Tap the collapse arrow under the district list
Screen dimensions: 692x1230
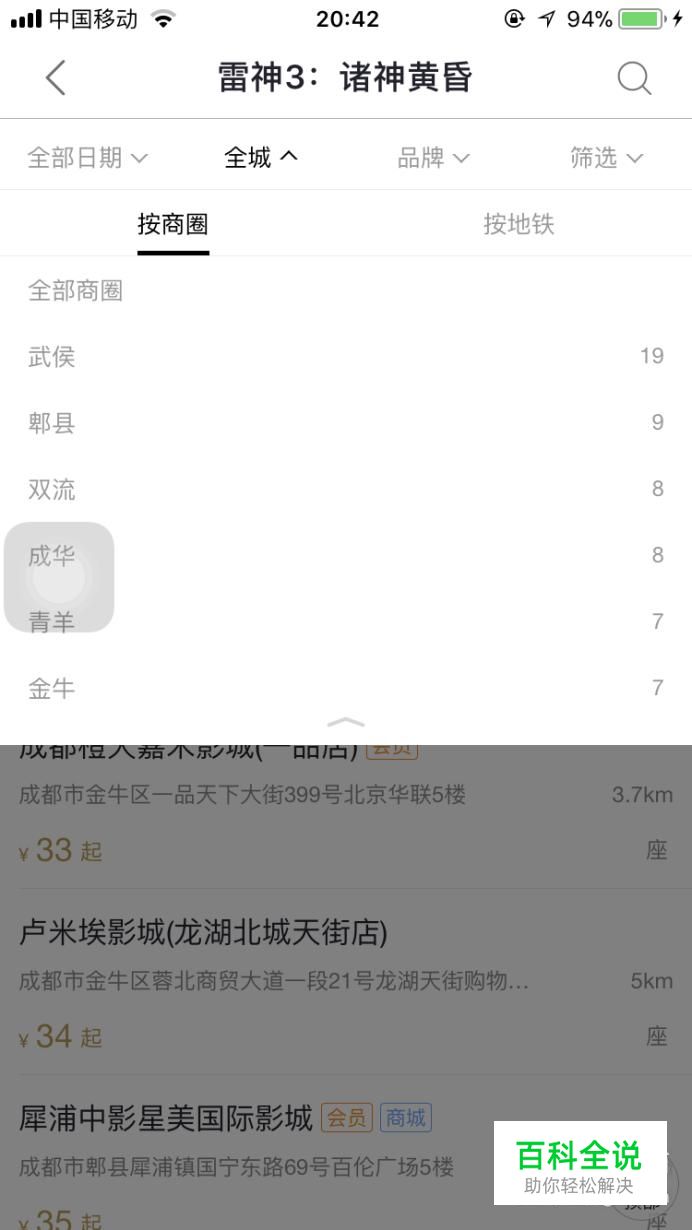point(346,722)
